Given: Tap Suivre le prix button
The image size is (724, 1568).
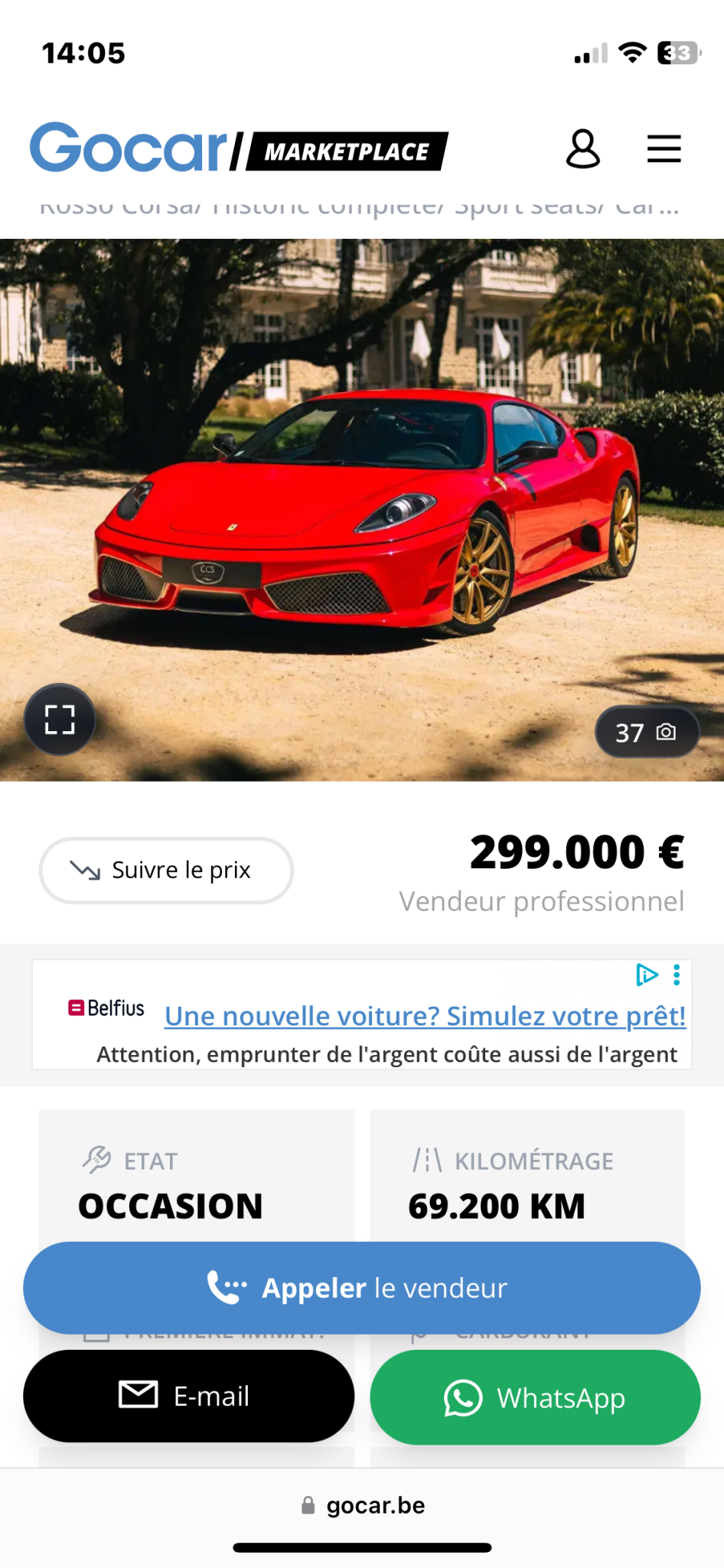Looking at the screenshot, I should pos(166,871).
